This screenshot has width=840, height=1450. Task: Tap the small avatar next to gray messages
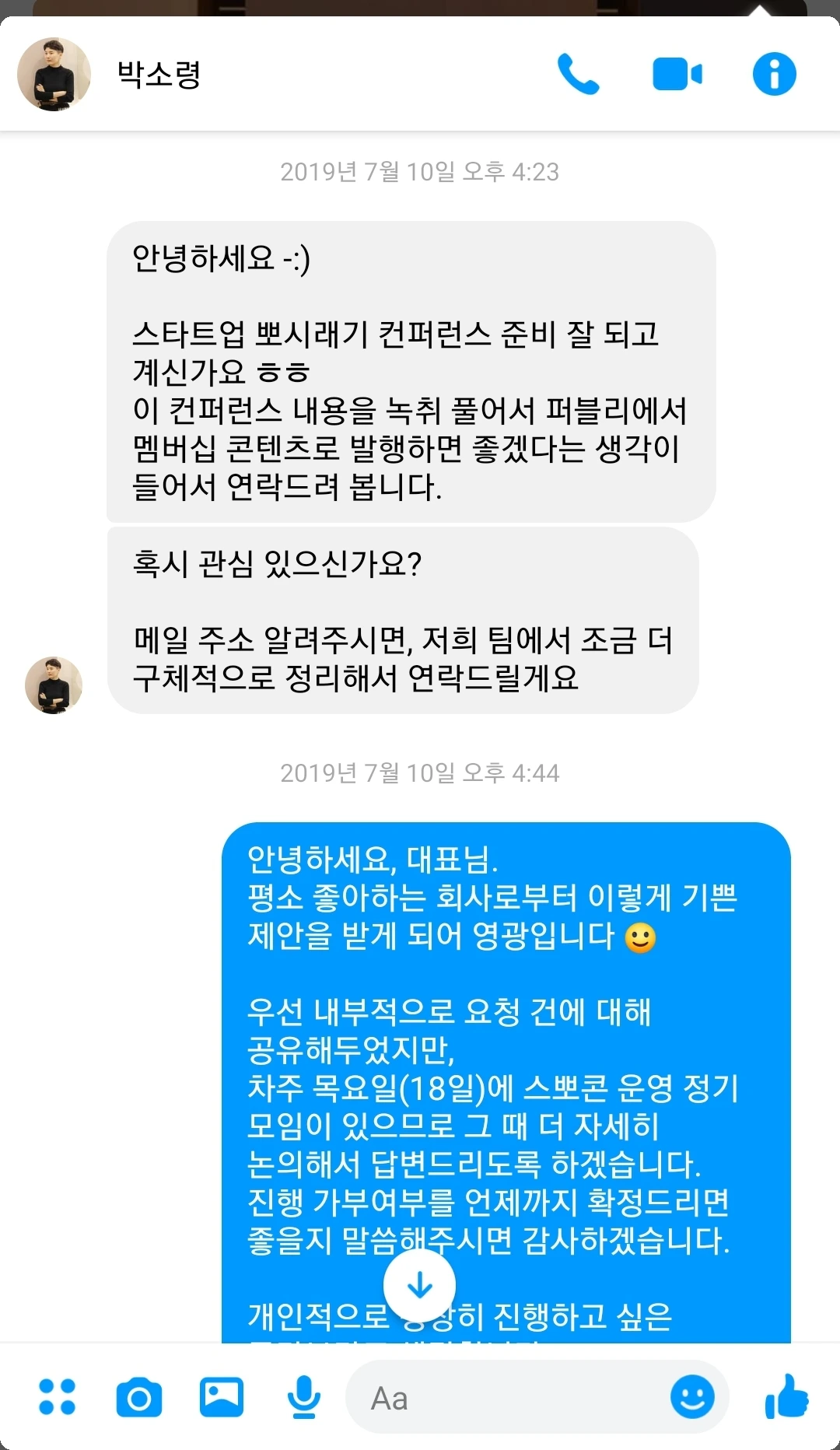tap(52, 685)
